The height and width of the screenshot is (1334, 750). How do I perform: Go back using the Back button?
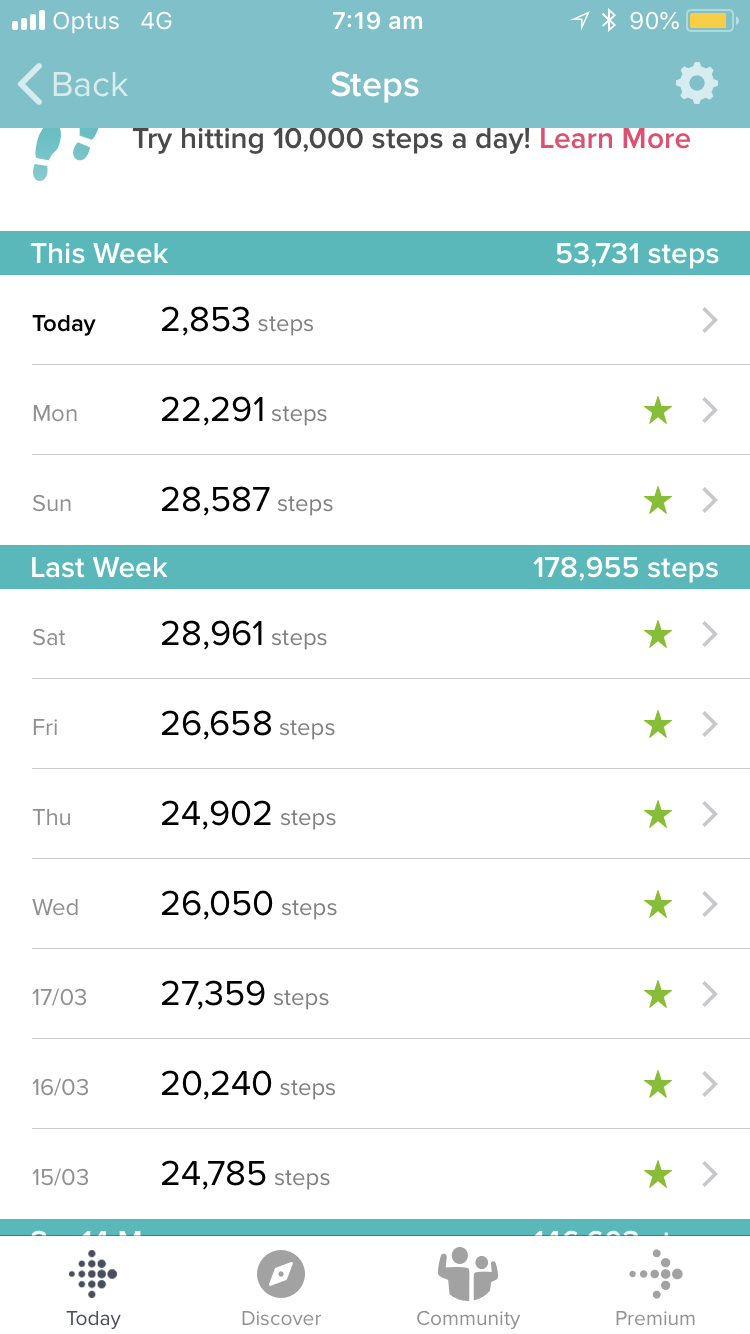pyautogui.click(x=74, y=85)
